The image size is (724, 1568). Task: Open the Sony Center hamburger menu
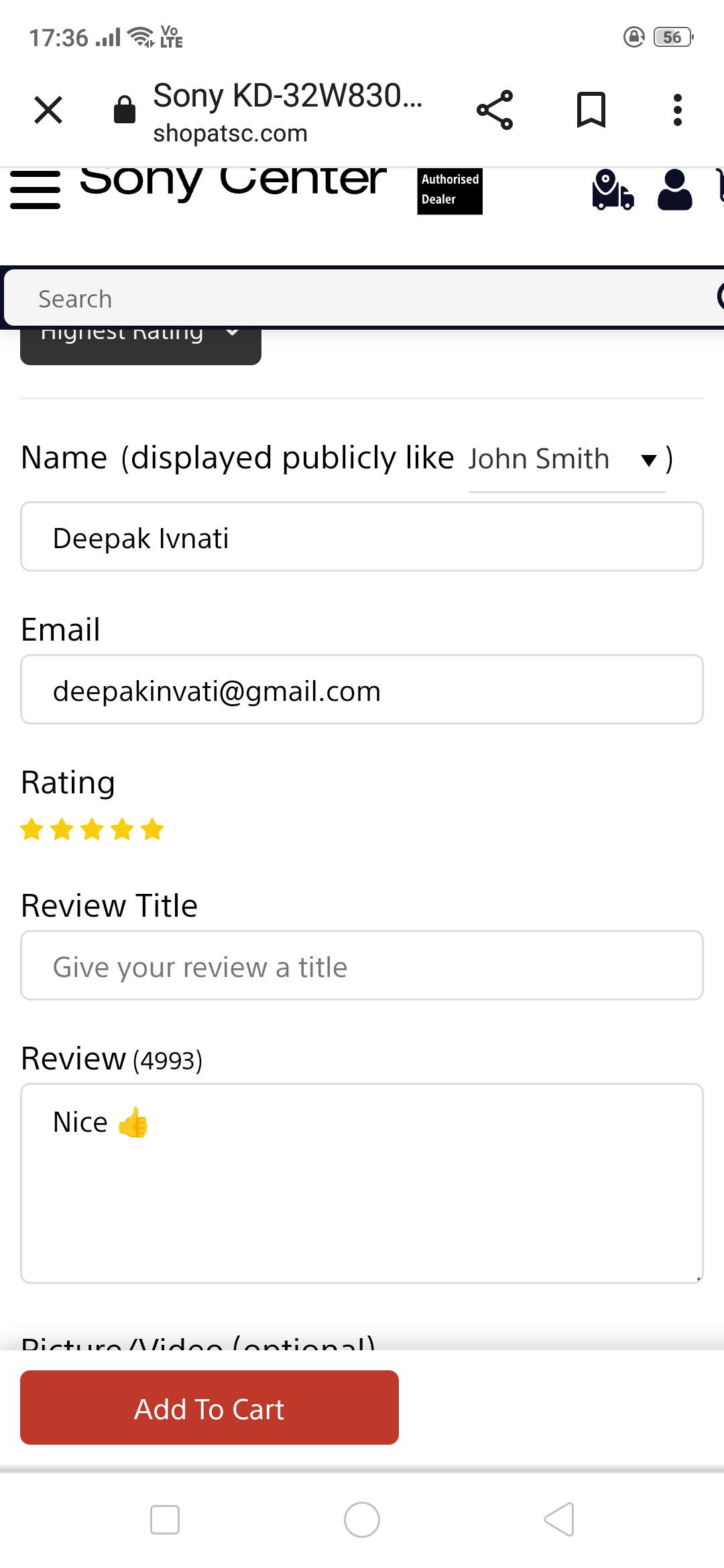coord(36,190)
